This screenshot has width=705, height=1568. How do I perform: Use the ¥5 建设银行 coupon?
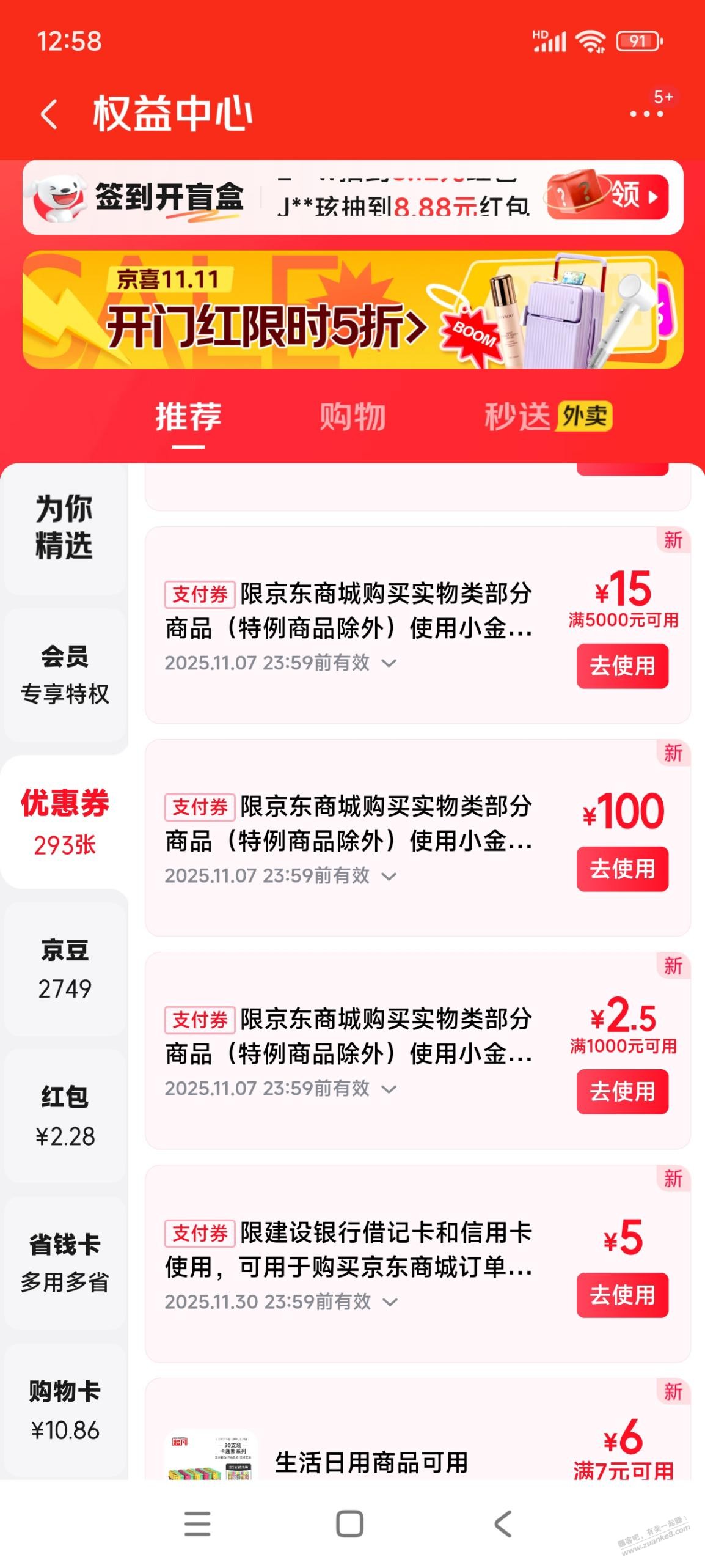point(622,1295)
